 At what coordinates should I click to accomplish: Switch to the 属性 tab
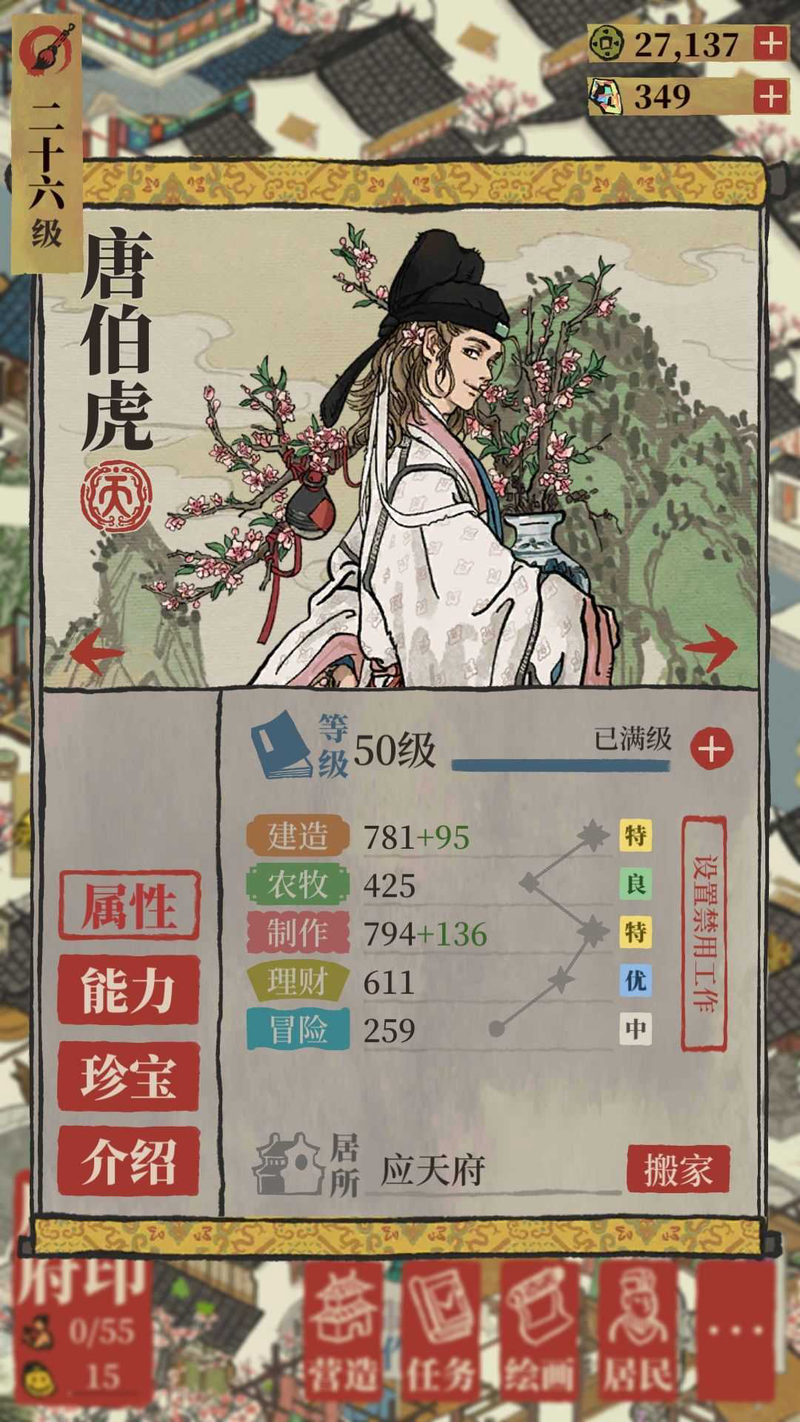[x=128, y=906]
